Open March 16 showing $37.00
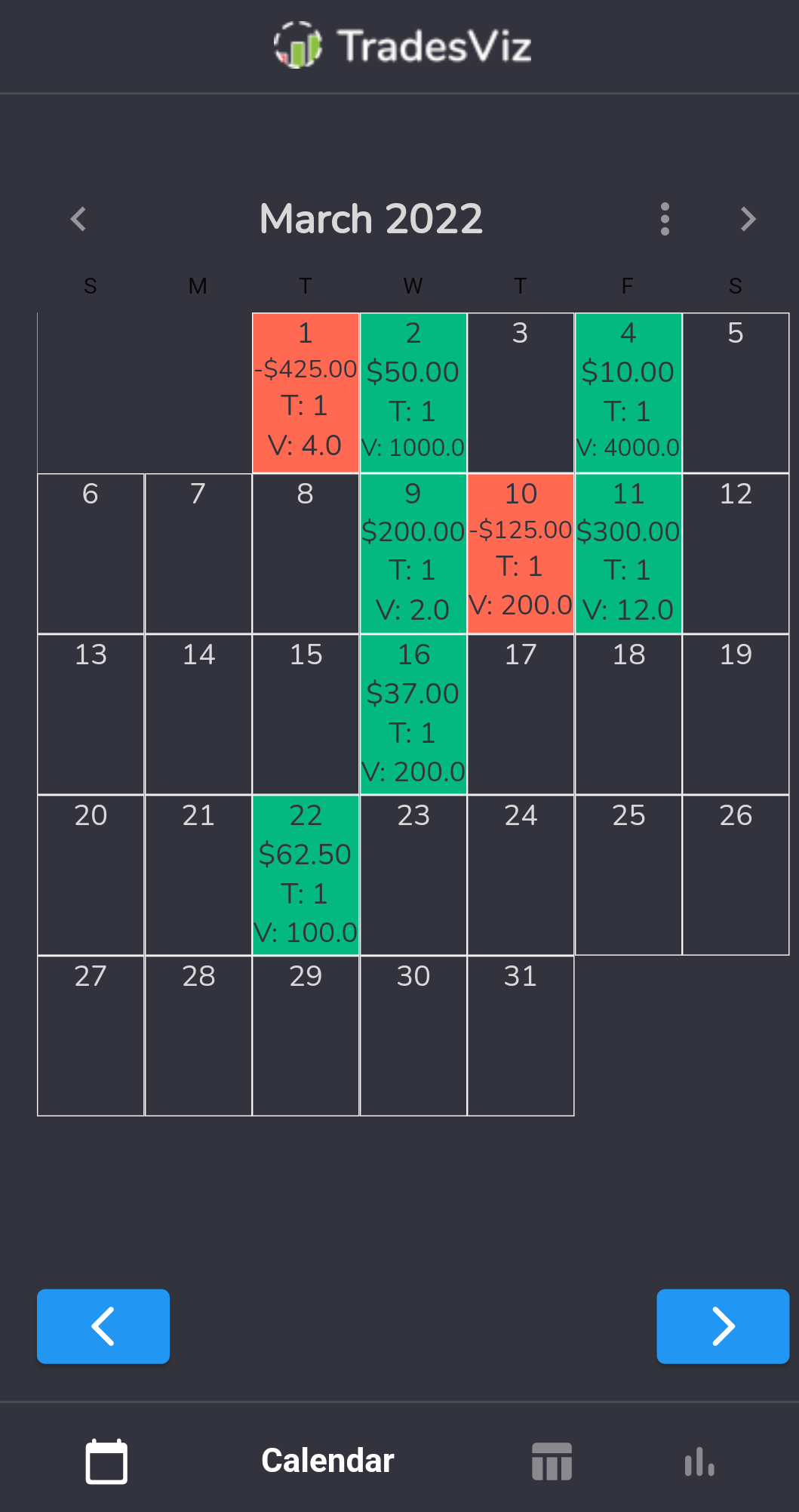The image size is (799, 1512). tap(413, 714)
